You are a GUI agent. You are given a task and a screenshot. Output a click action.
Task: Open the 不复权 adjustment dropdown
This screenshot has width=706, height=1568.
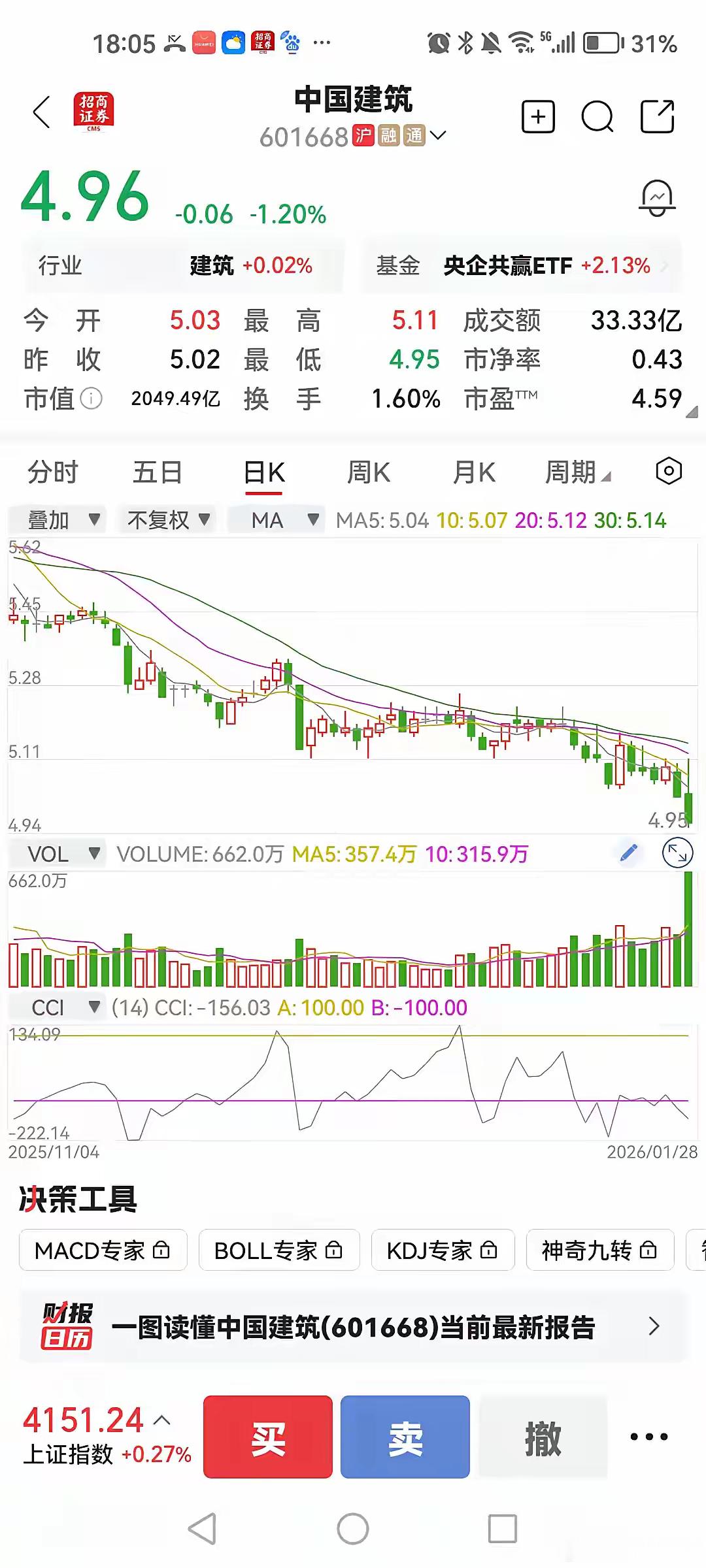(166, 520)
